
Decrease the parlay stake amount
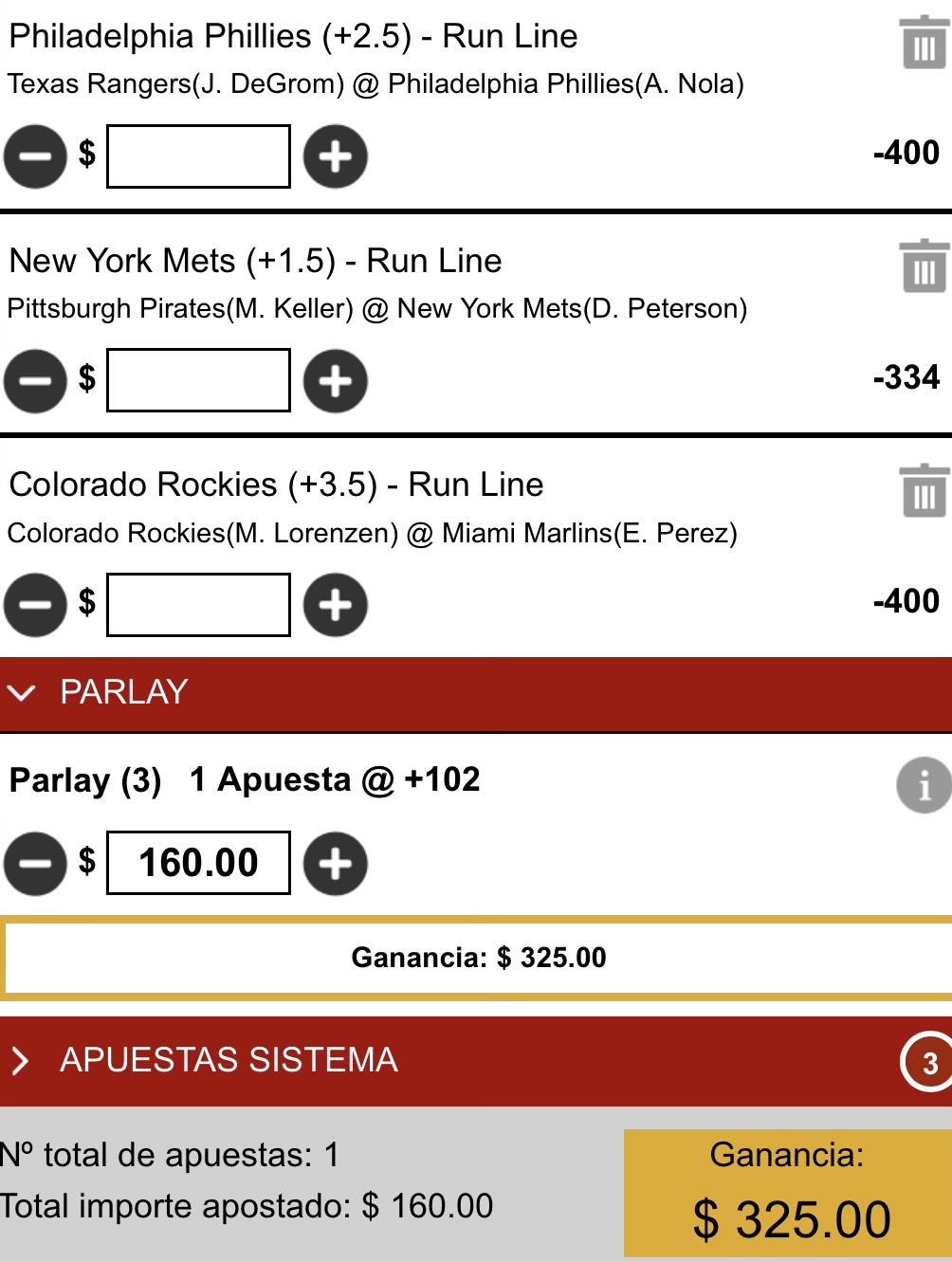35,864
